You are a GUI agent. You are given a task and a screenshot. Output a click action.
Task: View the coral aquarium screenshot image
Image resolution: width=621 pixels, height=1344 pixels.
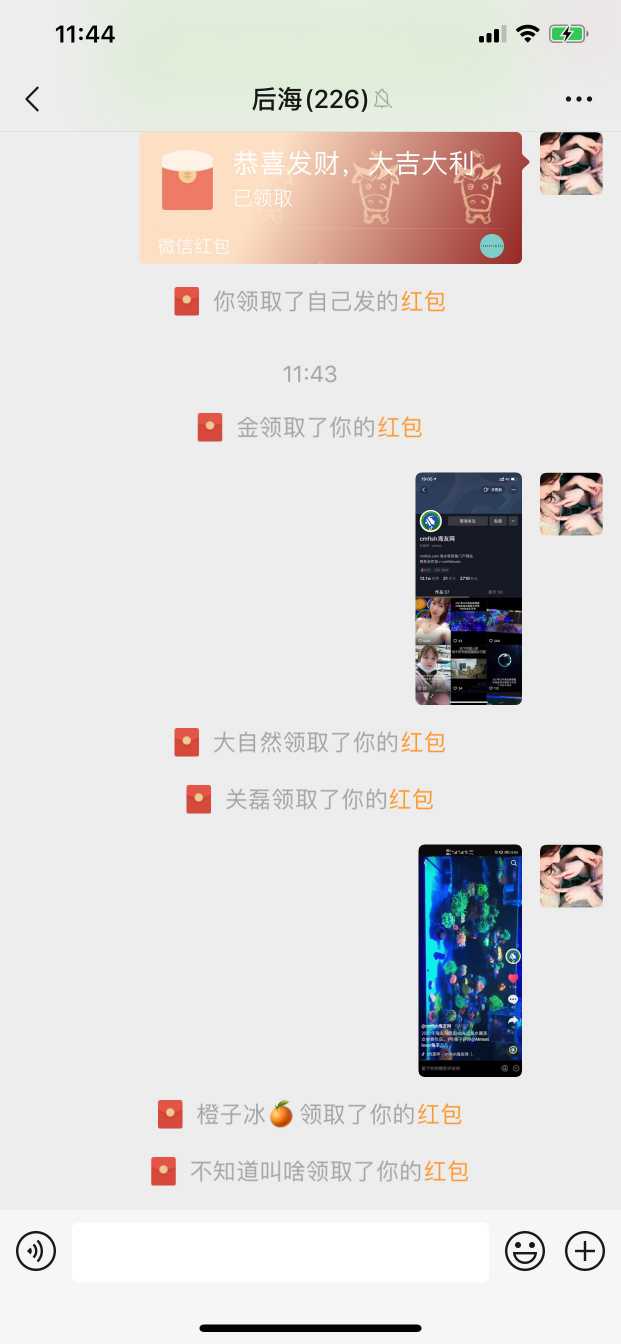[x=470, y=960]
